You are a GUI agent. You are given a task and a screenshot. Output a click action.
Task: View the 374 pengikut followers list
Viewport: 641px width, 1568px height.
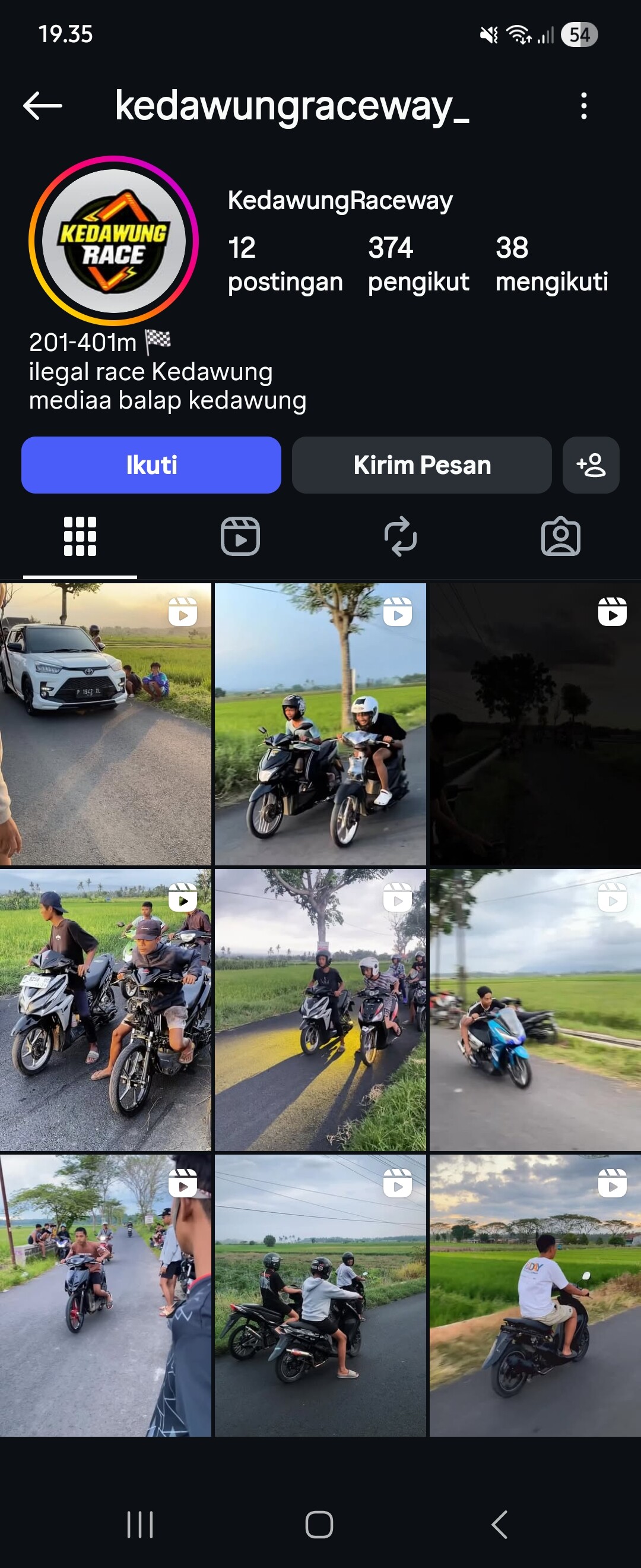pyautogui.click(x=418, y=264)
